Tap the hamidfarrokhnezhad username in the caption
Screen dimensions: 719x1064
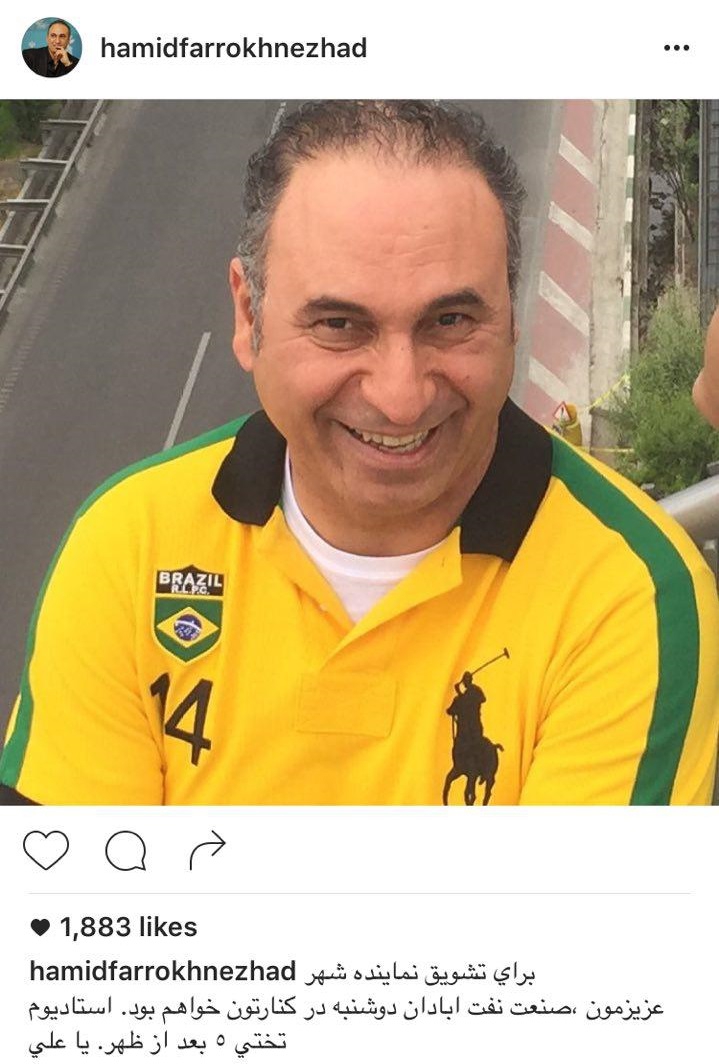pyautogui.click(x=163, y=972)
